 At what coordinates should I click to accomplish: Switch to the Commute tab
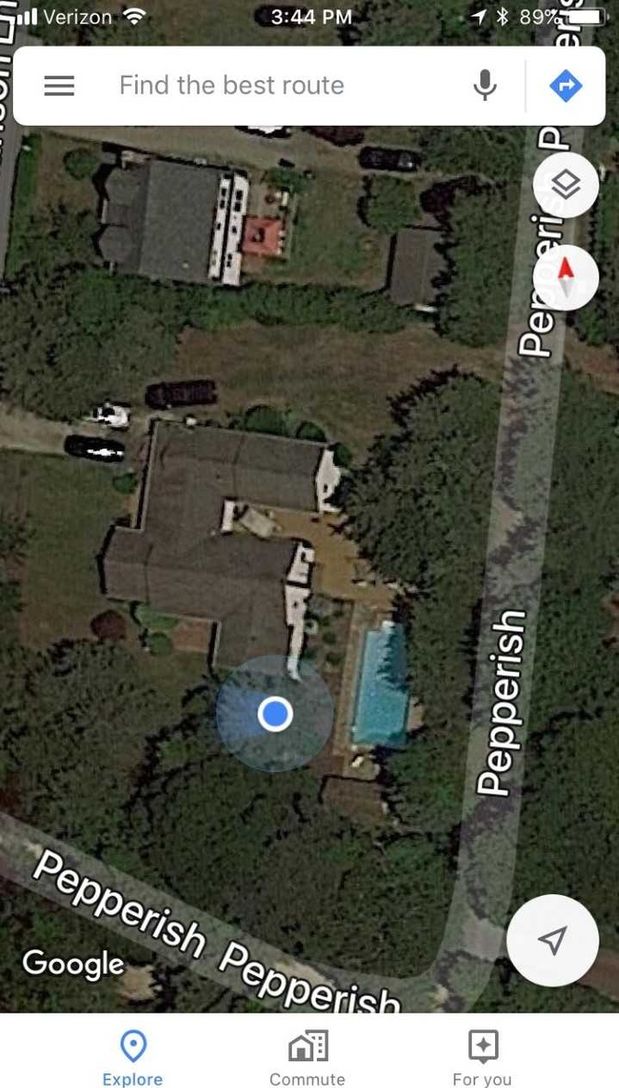click(307, 1057)
